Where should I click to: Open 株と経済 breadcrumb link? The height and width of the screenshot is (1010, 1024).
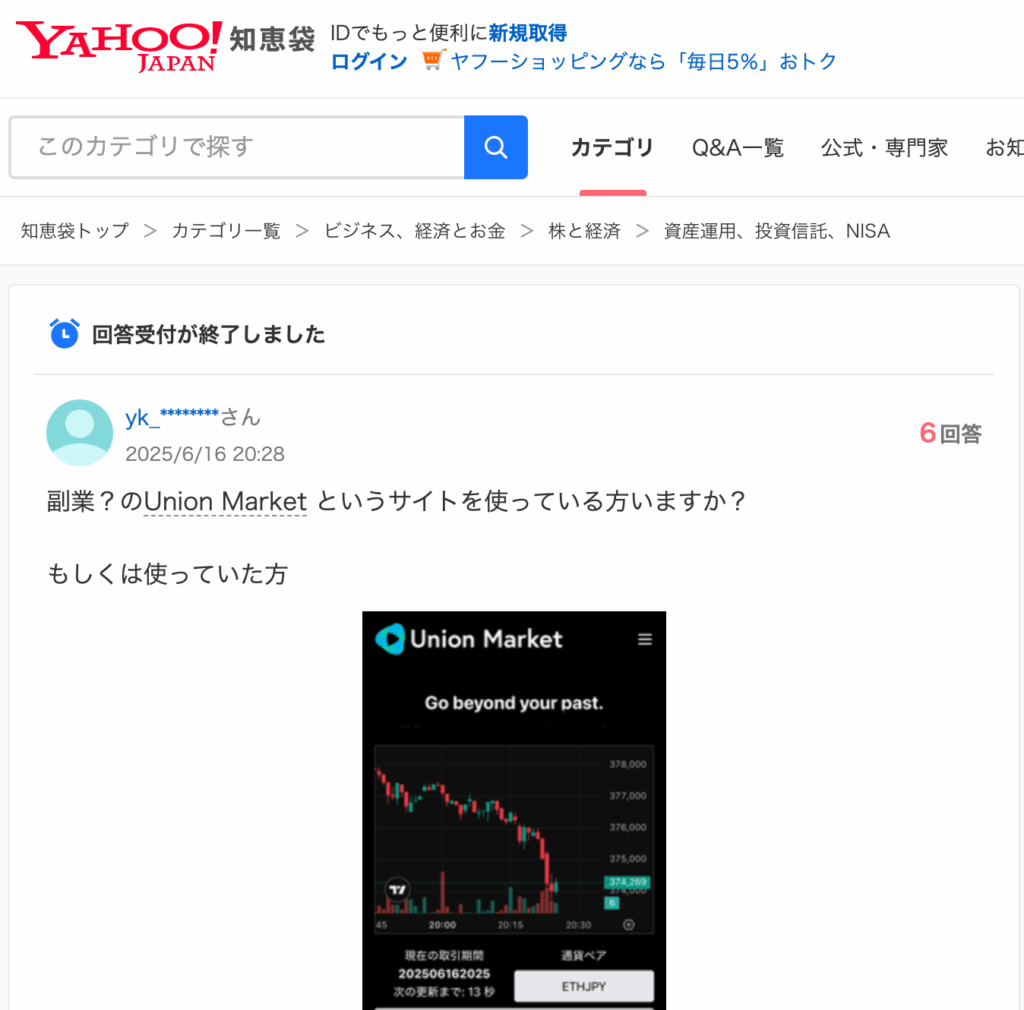[x=584, y=231]
